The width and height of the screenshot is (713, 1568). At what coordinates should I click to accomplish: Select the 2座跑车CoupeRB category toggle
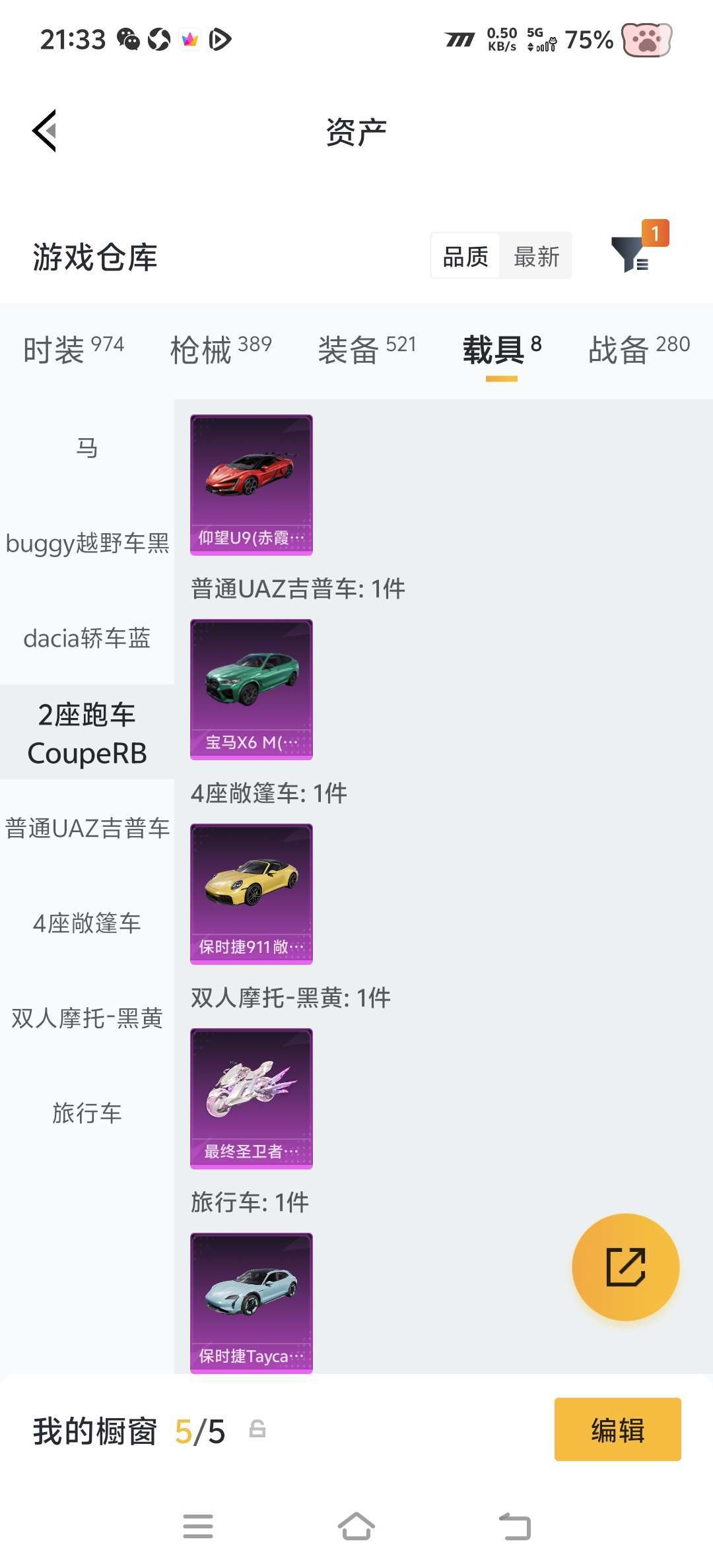[86, 733]
